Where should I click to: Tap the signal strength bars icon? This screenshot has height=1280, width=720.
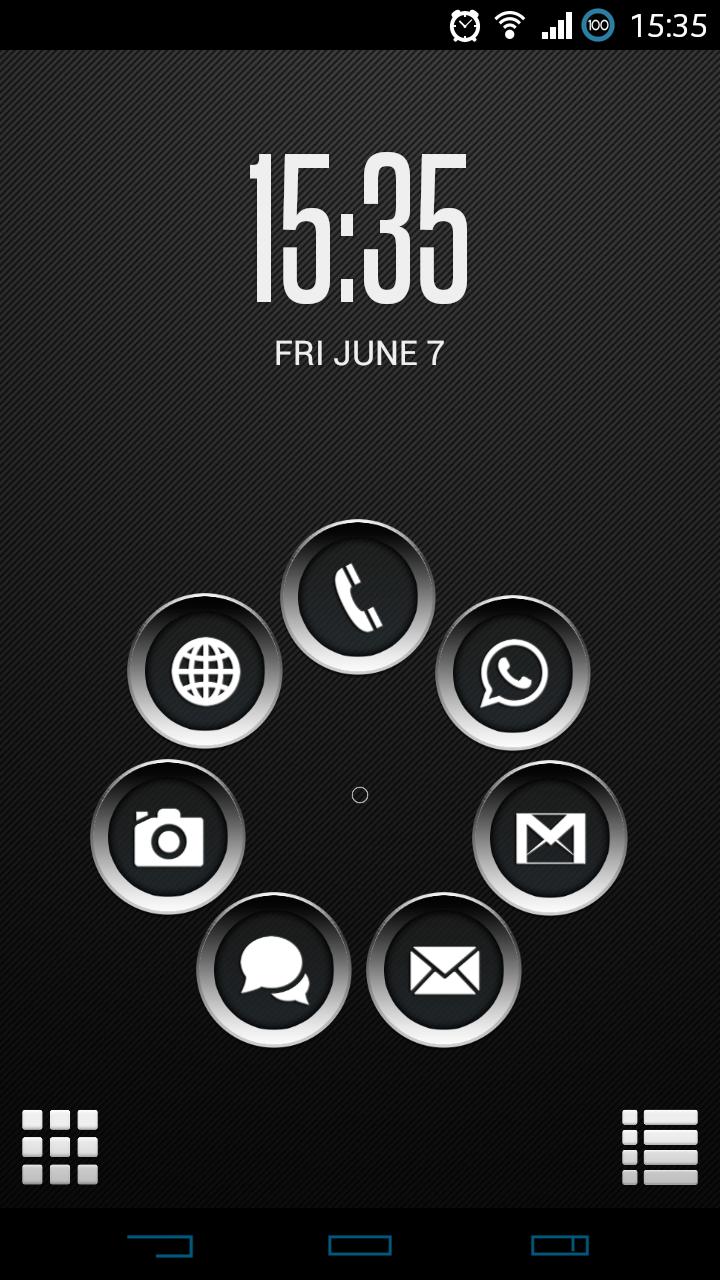(x=555, y=23)
